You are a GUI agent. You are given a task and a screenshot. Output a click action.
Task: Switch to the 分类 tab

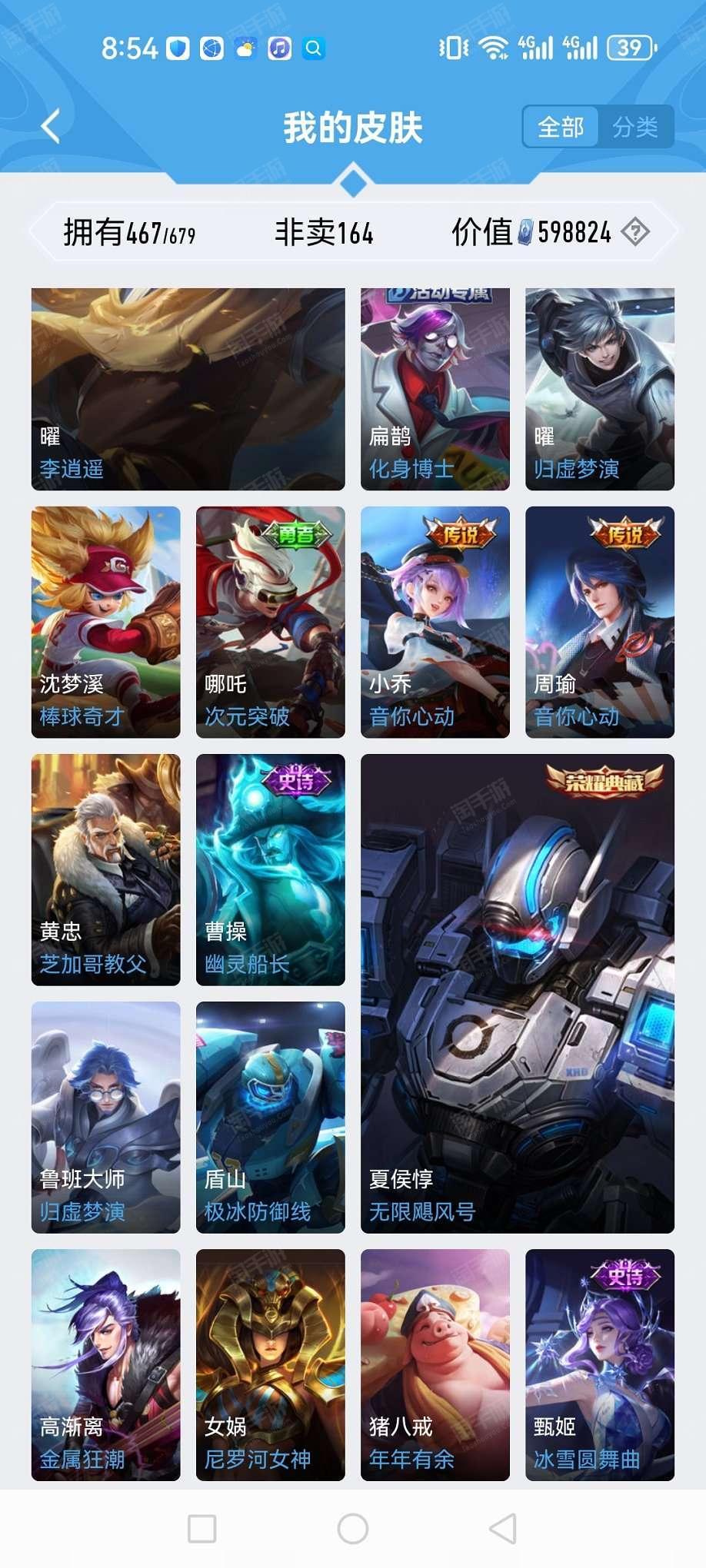click(x=634, y=127)
